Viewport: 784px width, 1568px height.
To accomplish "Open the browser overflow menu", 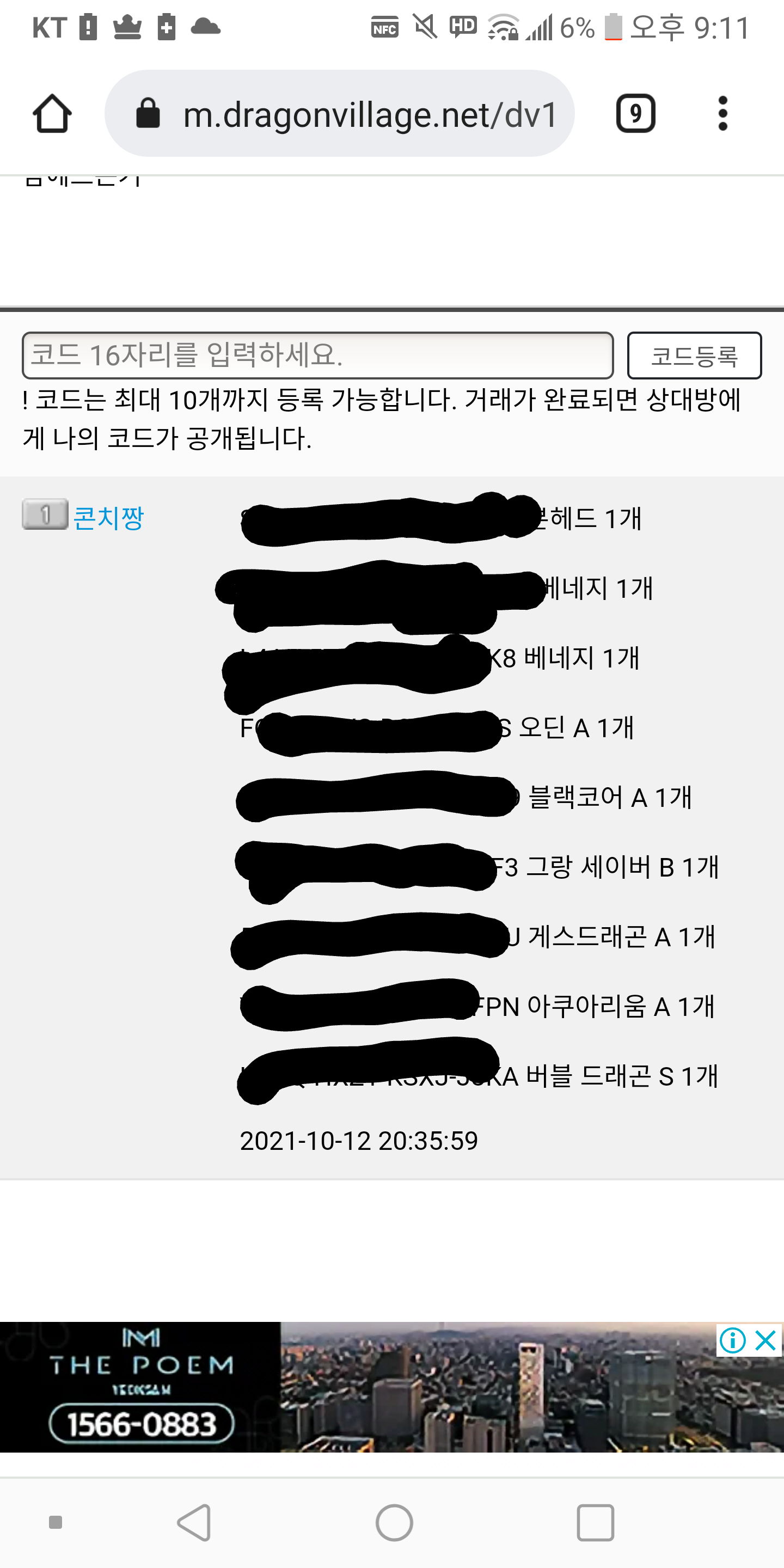I will 722,114.
